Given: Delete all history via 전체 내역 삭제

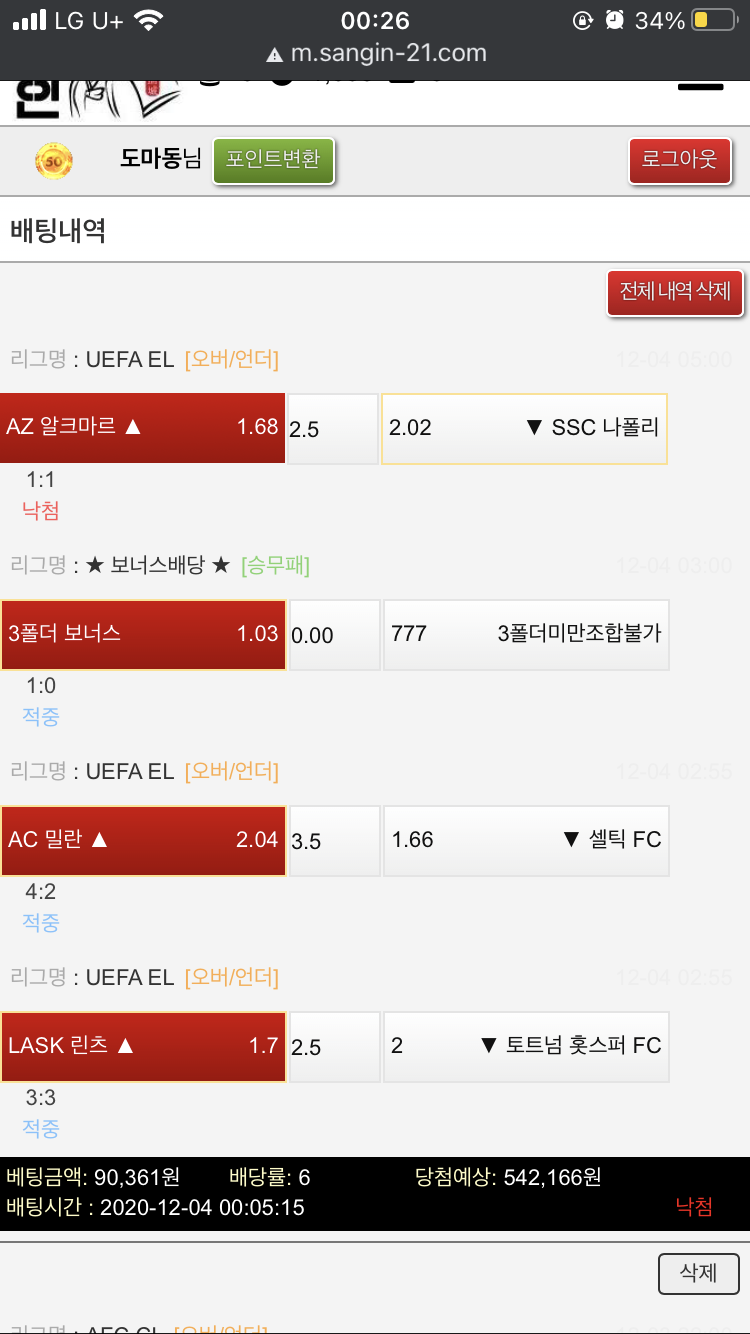Looking at the screenshot, I should (x=675, y=293).
